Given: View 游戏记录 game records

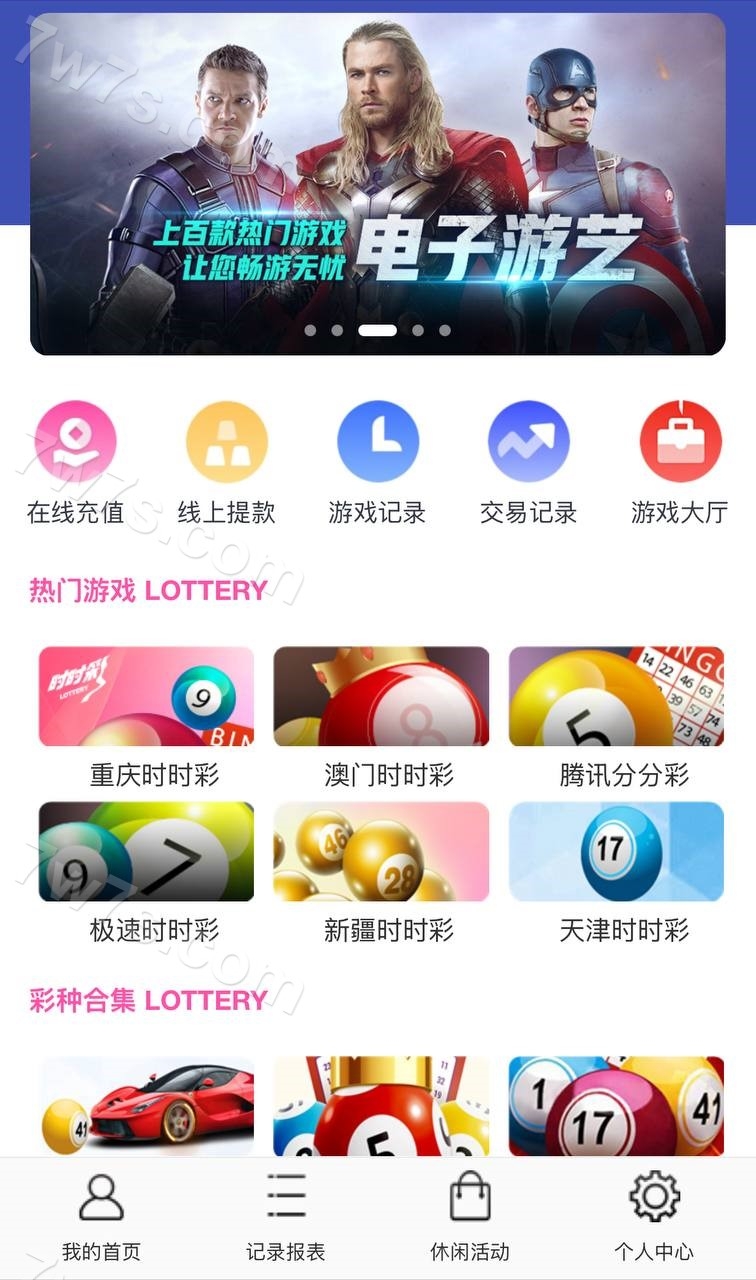Looking at the screenshot, I should [378, 442].
